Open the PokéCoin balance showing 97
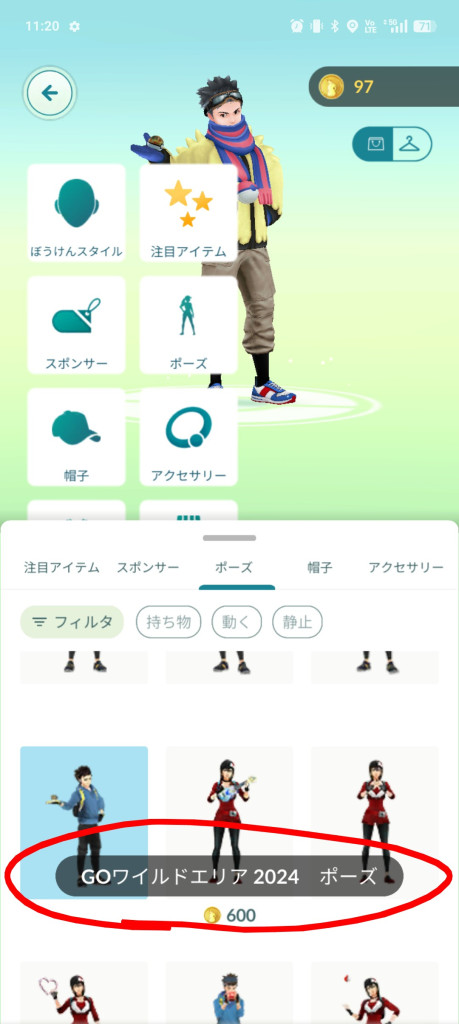The width and height of the screenshot is (459, 1024). tap(384, 86)
